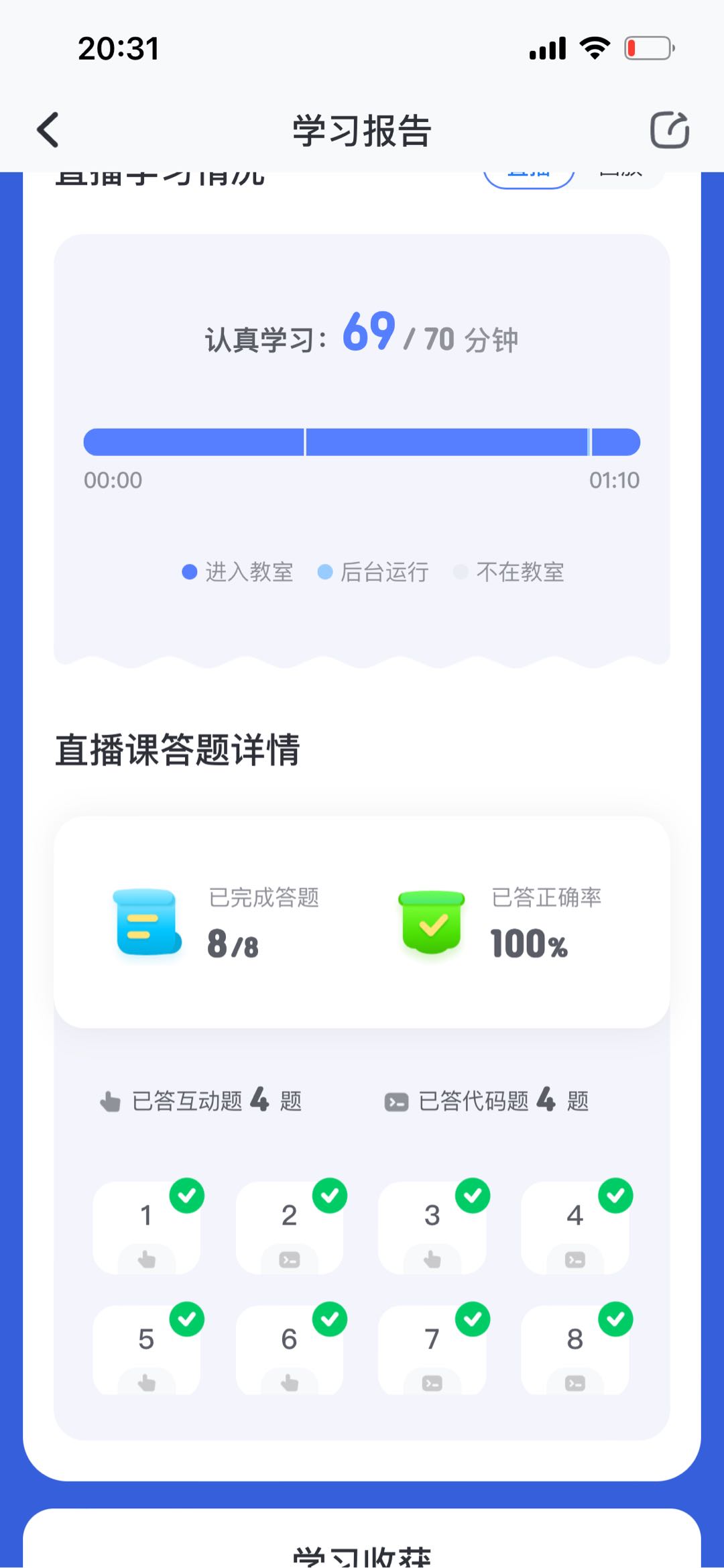Select the code icon next to 已答代码题
This screenshot has width=724, height=1568.
tap(396, 1098)
